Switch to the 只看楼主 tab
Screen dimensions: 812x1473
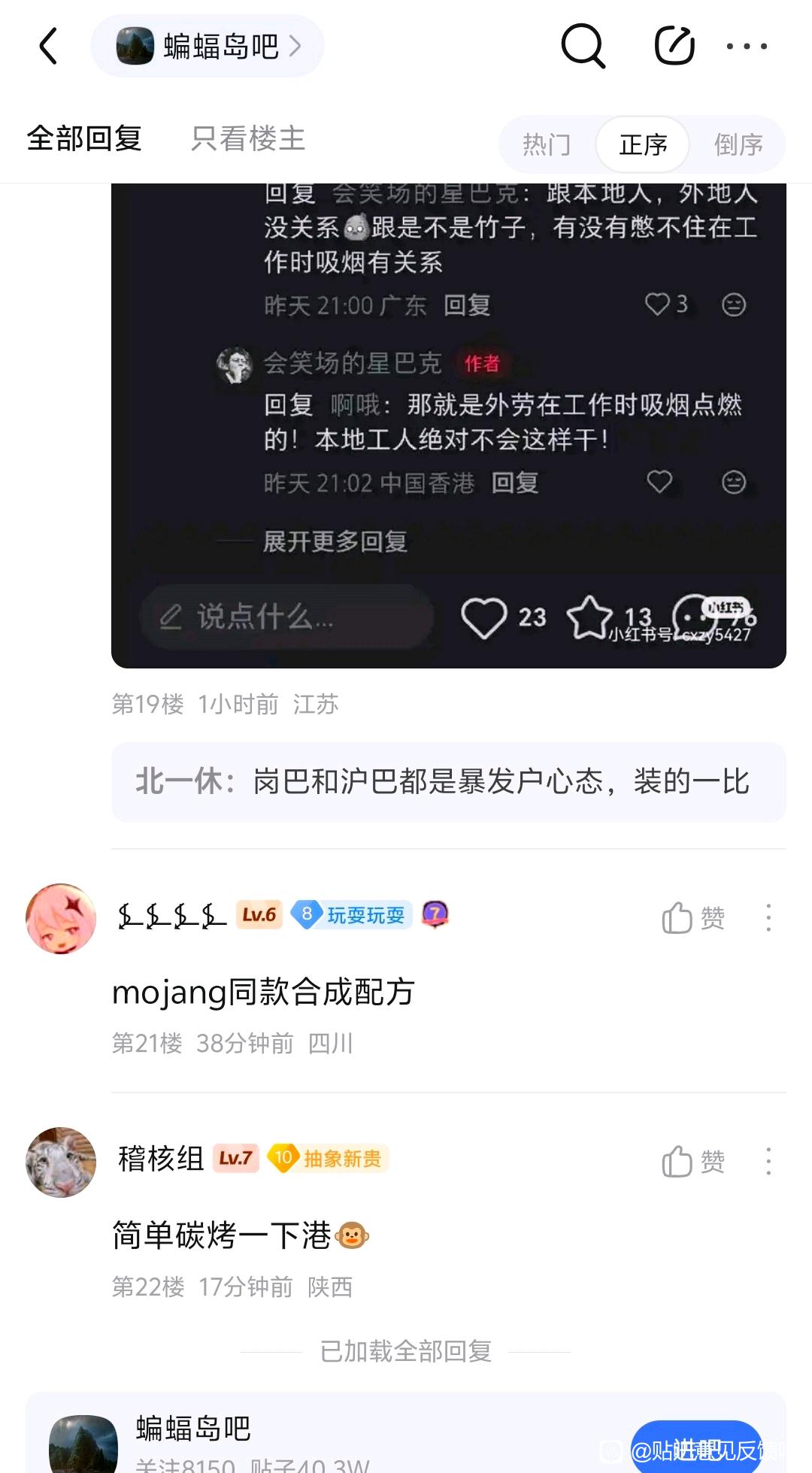pos(248,139)
